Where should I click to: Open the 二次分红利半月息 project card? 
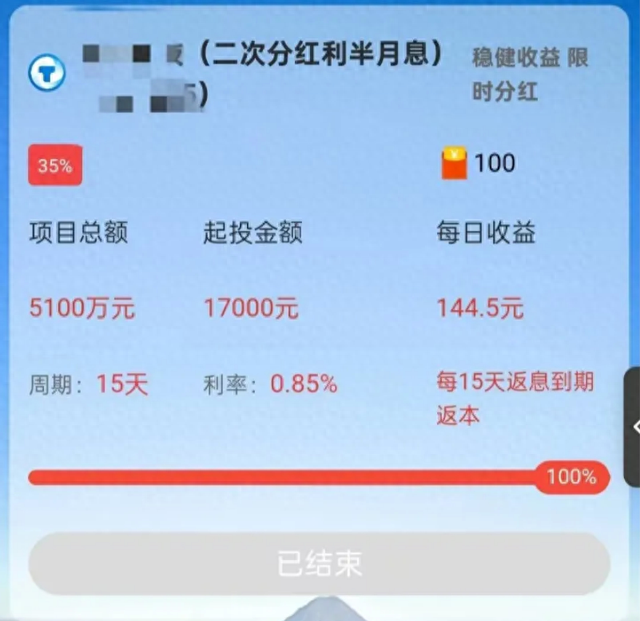(x=318, y=56)
